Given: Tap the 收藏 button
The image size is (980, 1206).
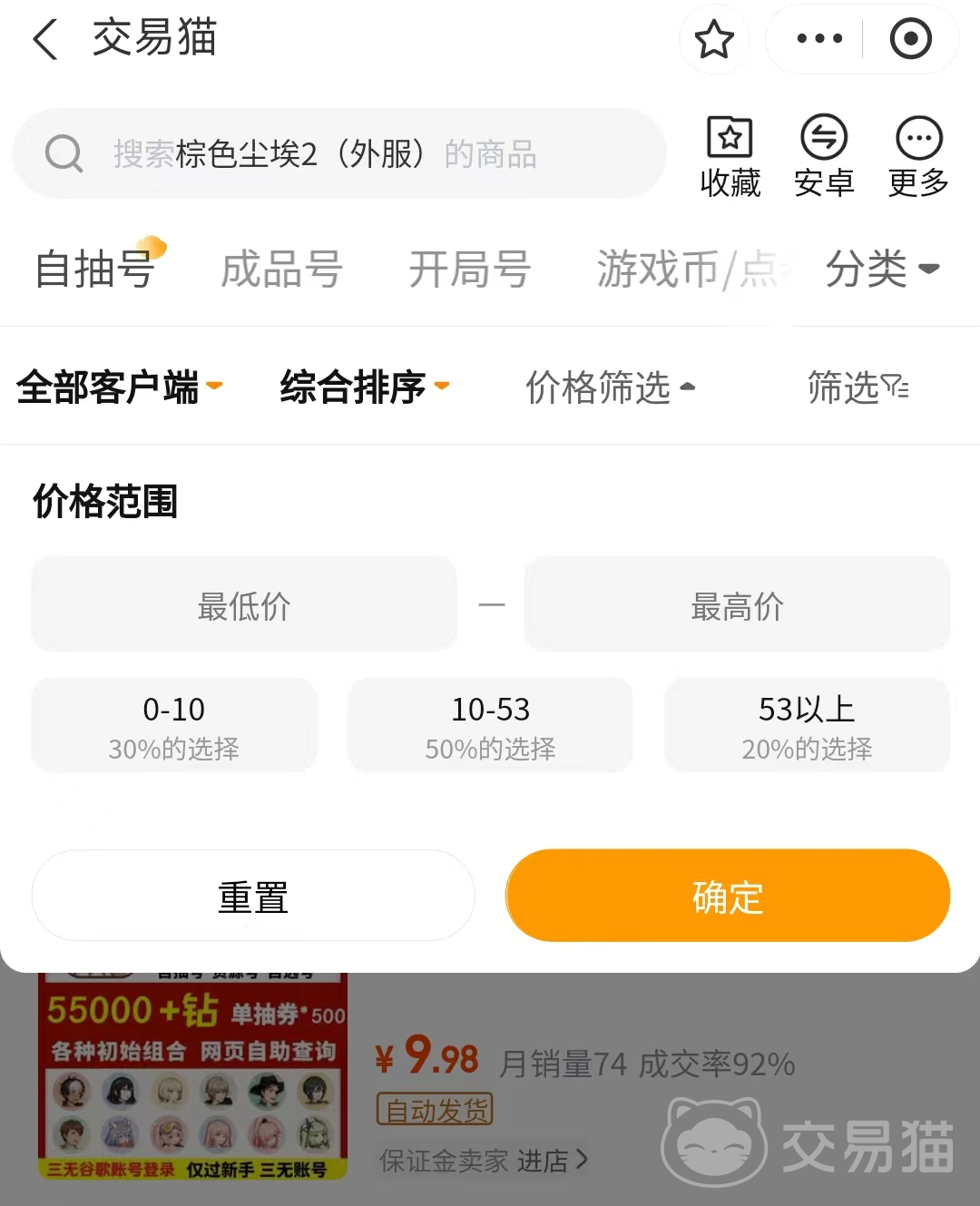Looking at the screenshot, I should 730,157.
